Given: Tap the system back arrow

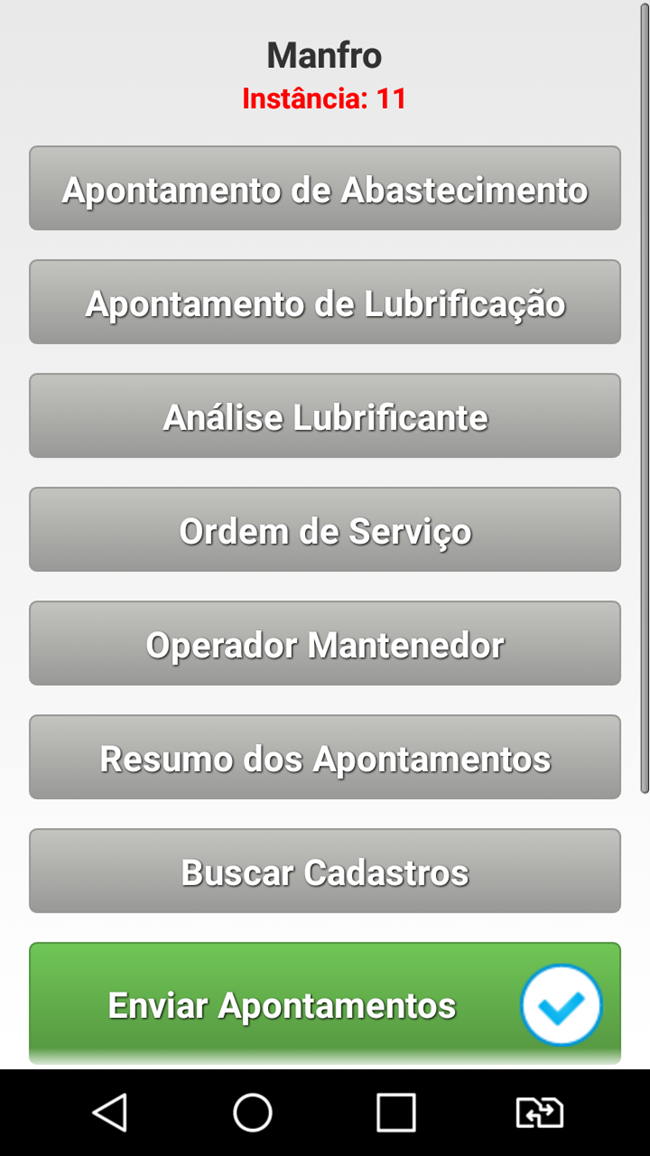Looking at the screenshot, I should (110, 1112).
